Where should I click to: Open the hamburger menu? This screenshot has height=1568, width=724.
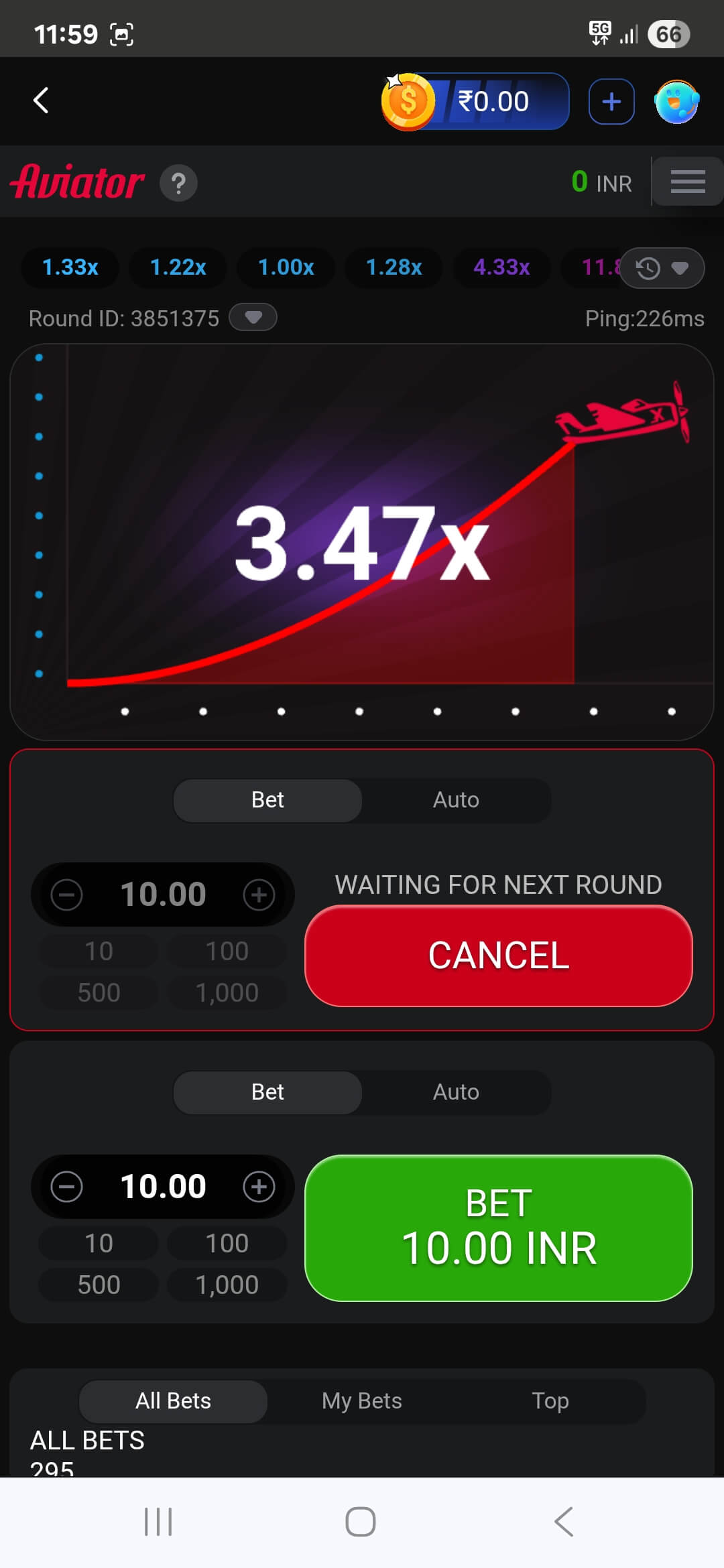click(687, 182)
